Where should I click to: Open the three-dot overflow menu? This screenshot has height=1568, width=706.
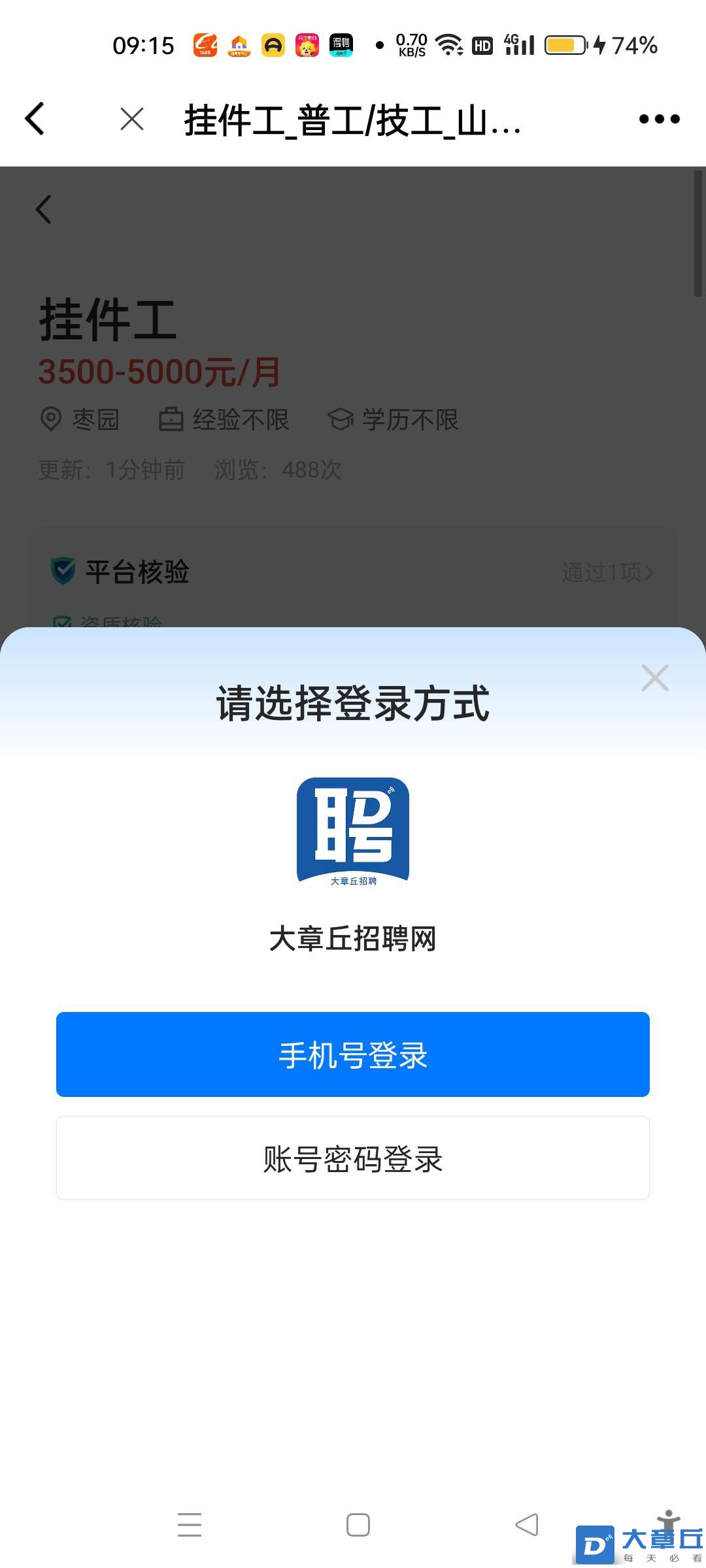(659, 119)
